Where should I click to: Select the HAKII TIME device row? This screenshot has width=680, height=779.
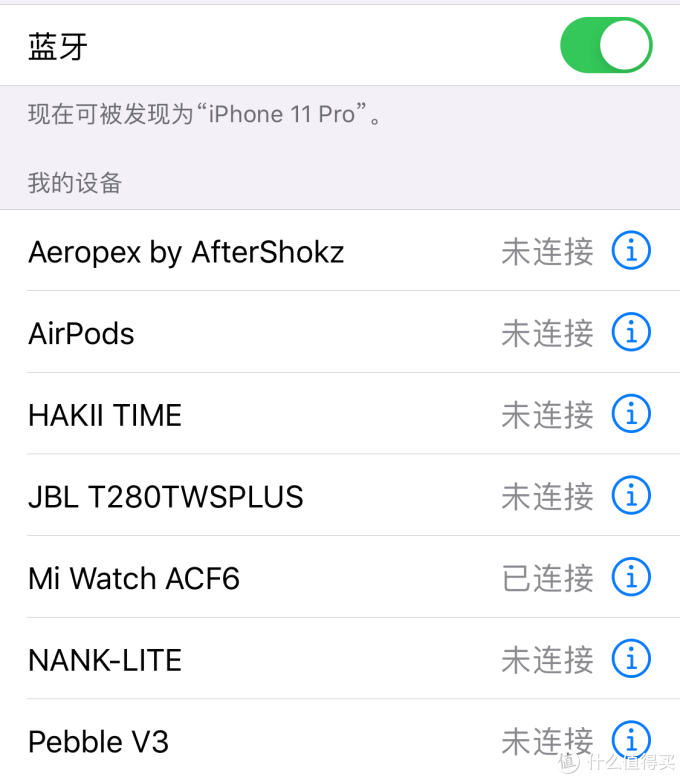point(105,415)
